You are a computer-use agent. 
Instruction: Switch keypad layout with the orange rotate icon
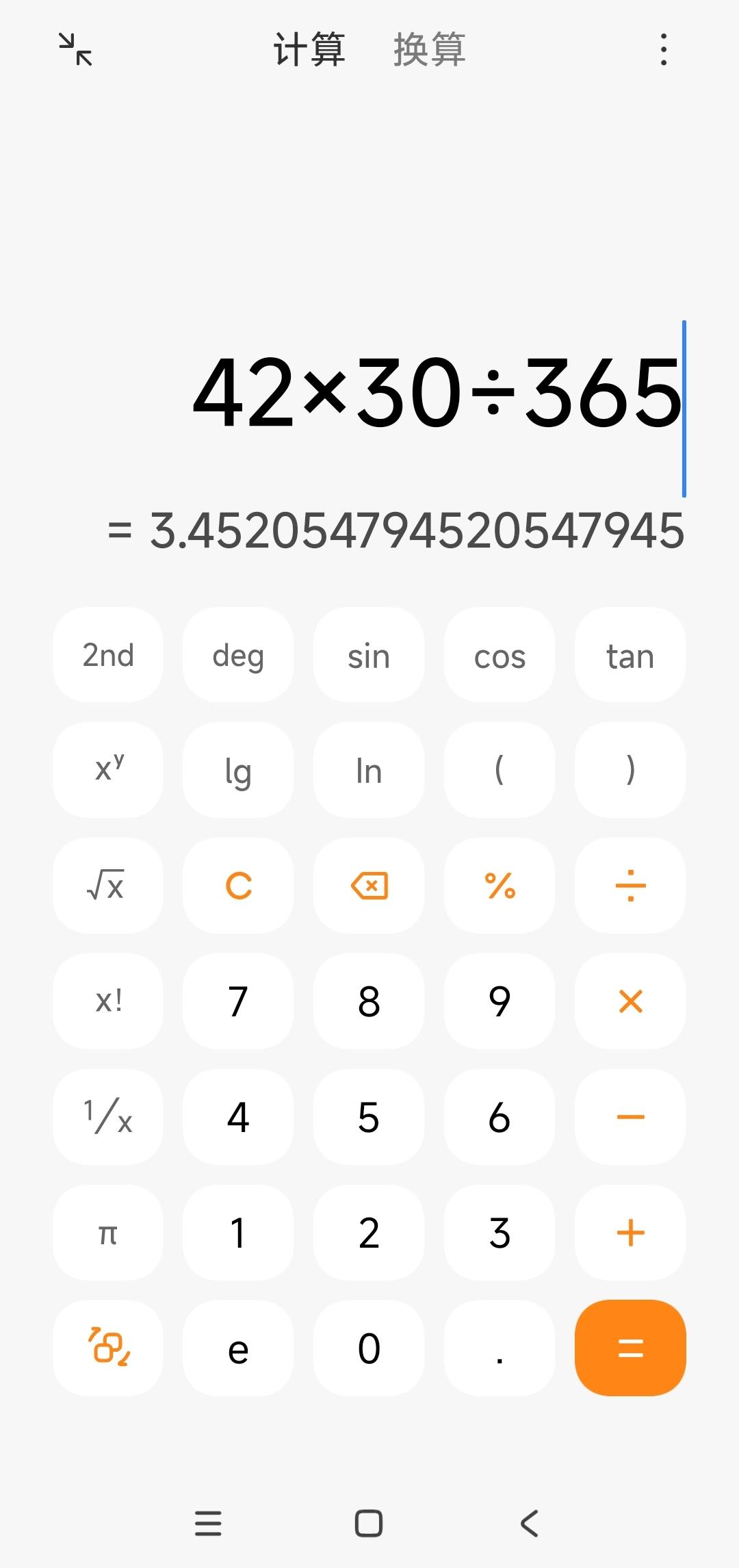108,1348
